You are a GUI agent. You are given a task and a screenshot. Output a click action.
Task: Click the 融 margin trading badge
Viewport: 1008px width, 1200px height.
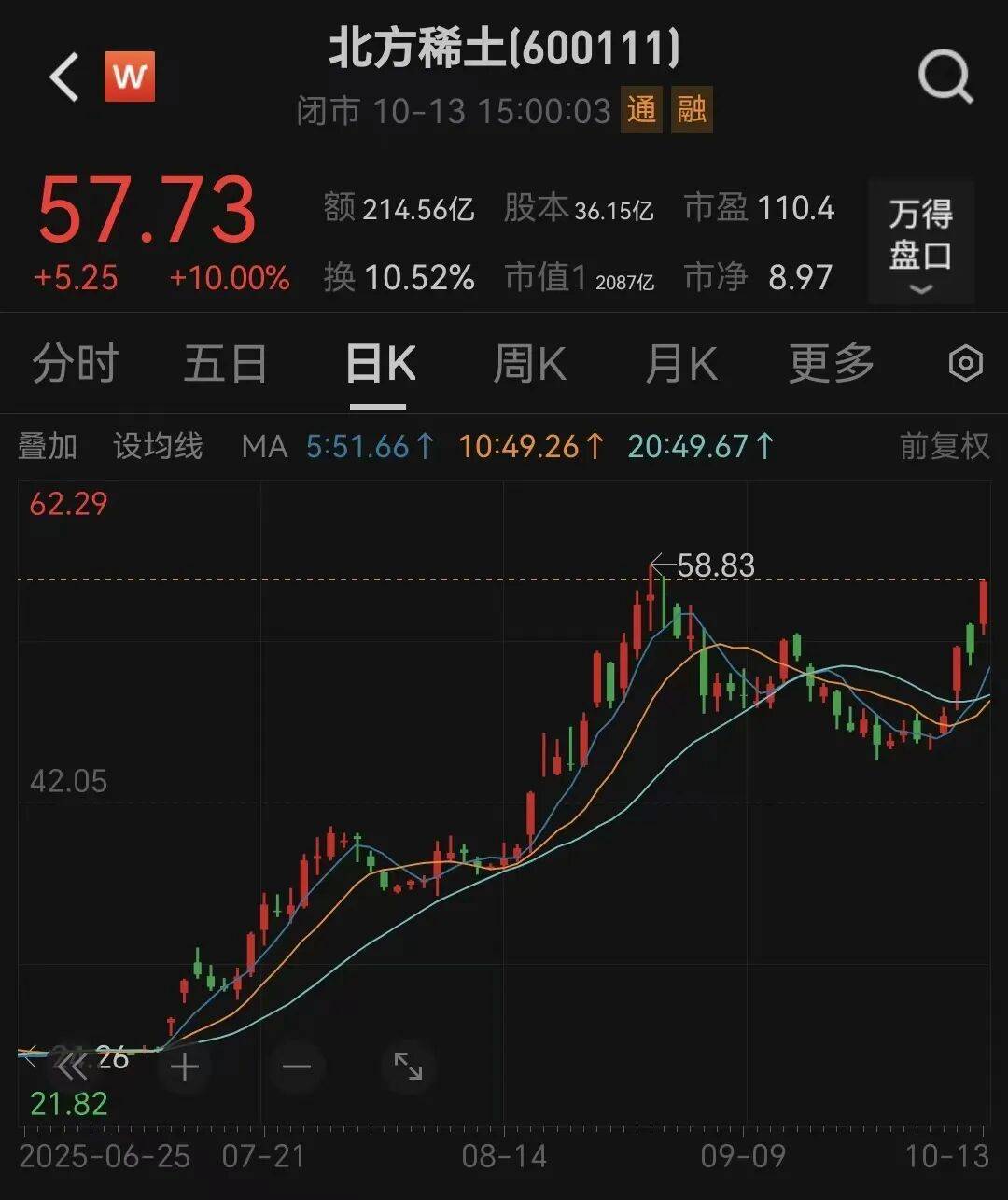click(x=691, y=112)
